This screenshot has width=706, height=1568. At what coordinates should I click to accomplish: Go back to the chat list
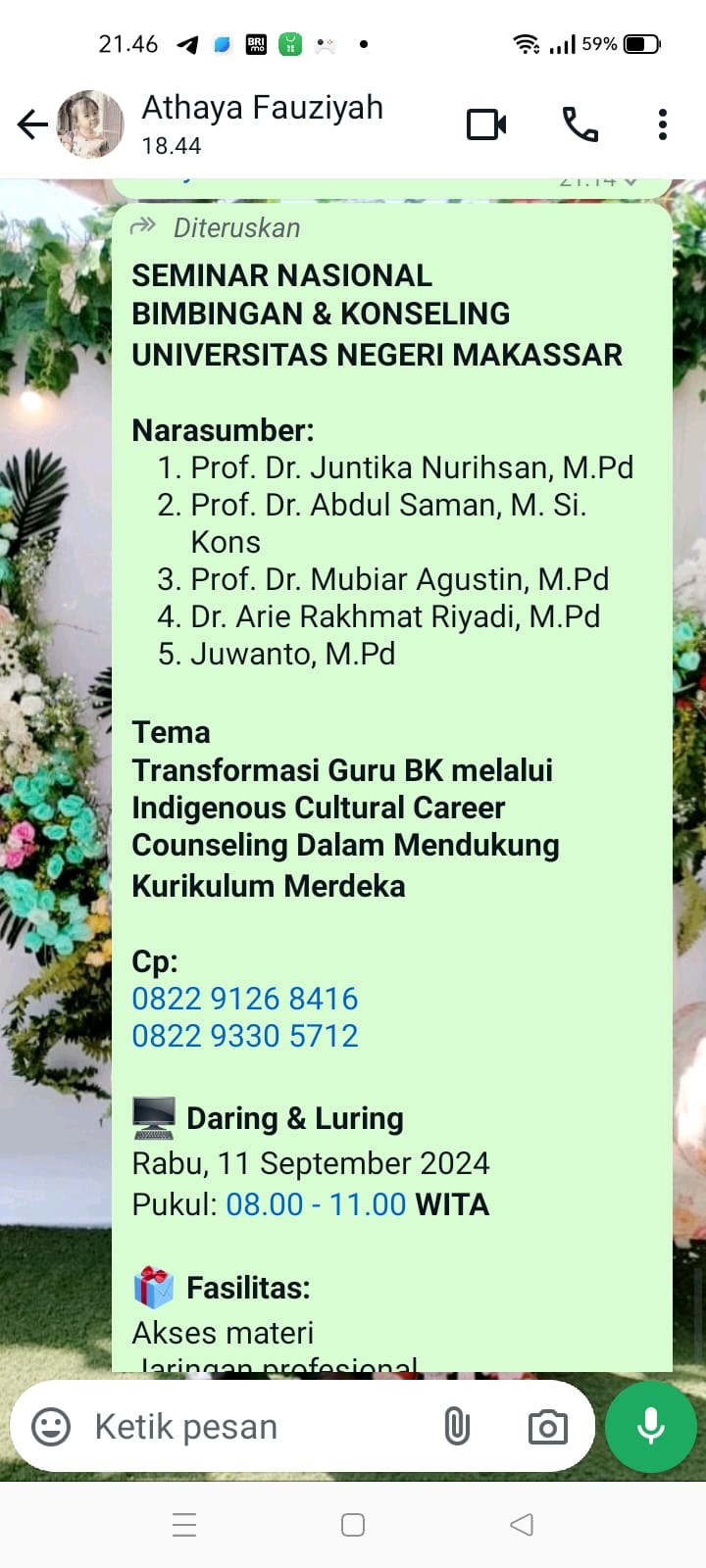(32, 124)
